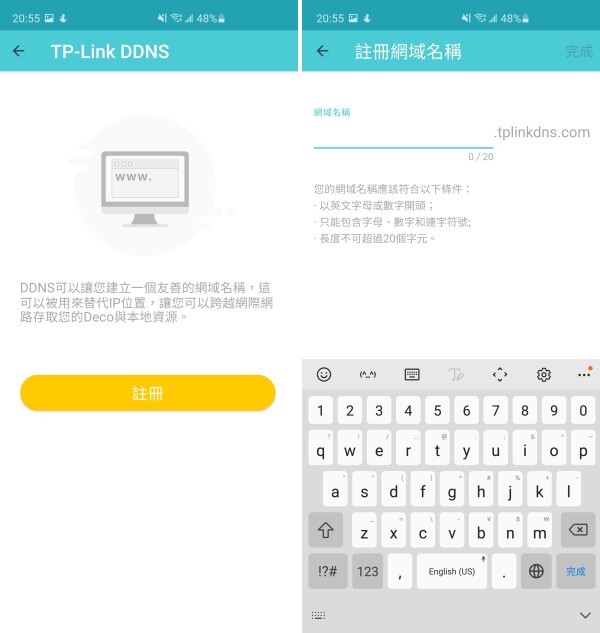Switch keyboard language with globe key

point(537,571)
